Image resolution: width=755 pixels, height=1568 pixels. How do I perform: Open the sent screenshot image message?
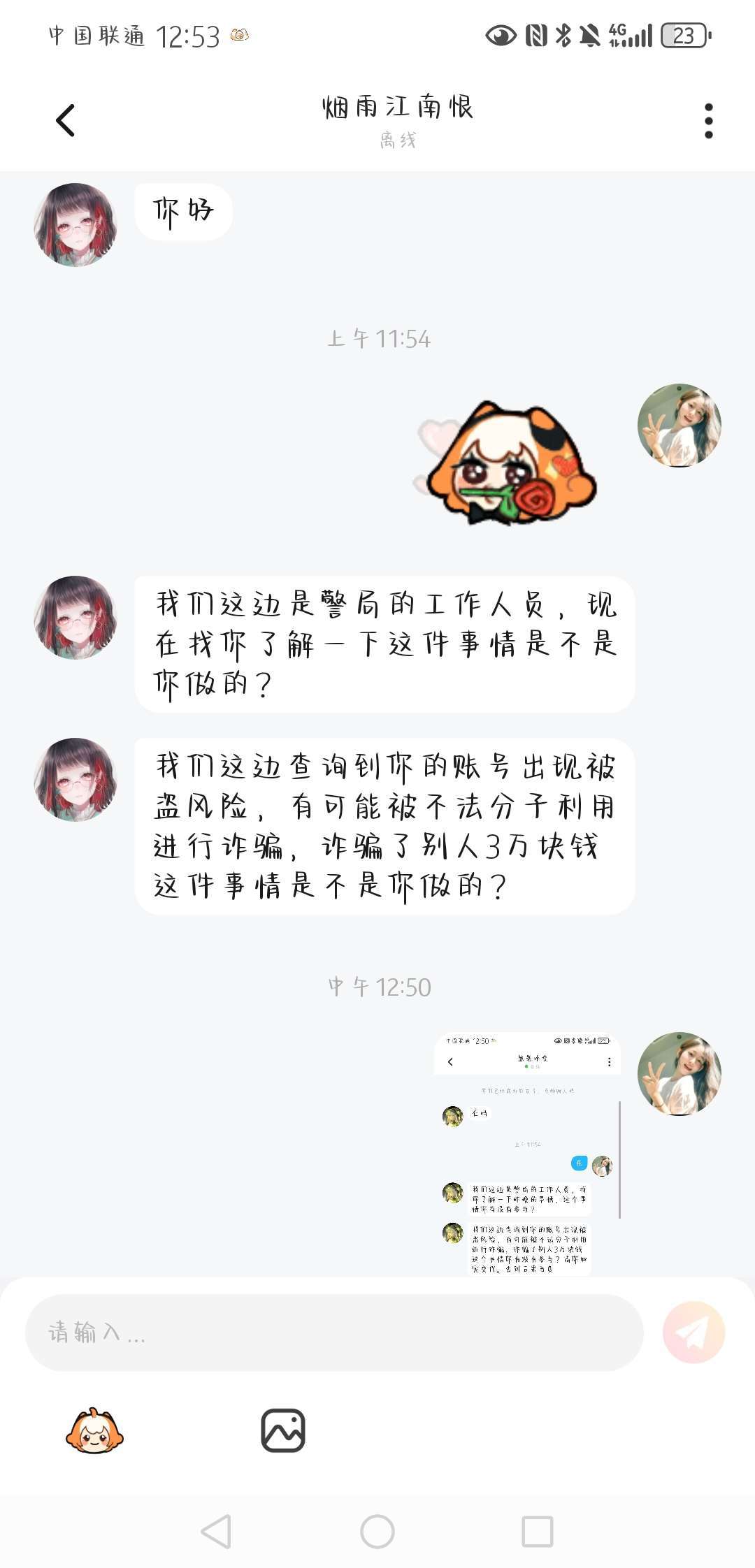coord(527,1153)
